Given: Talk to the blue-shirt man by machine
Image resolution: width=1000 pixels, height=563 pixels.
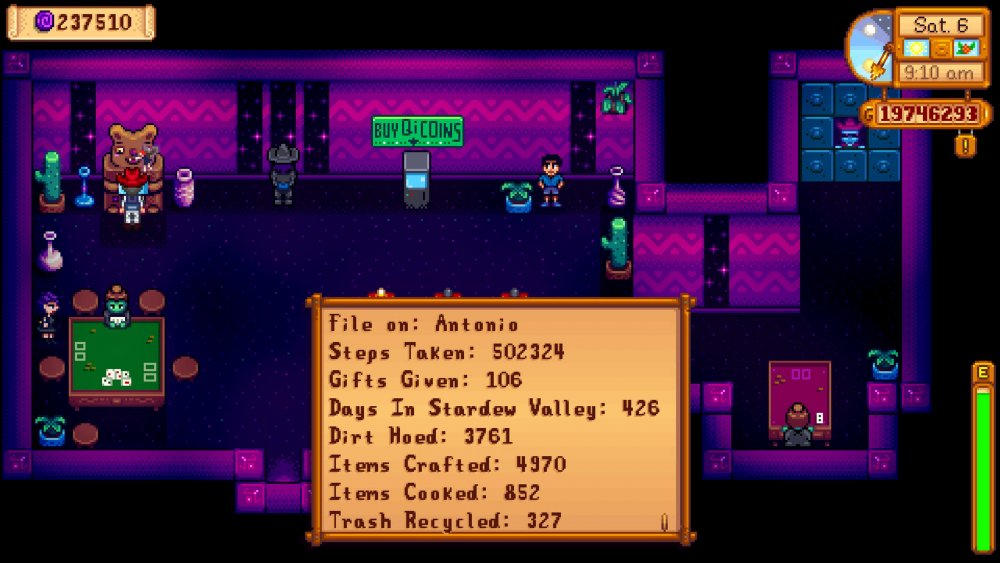Looking at the screenshot, I should pyautogui.click(x=550, y=180).
